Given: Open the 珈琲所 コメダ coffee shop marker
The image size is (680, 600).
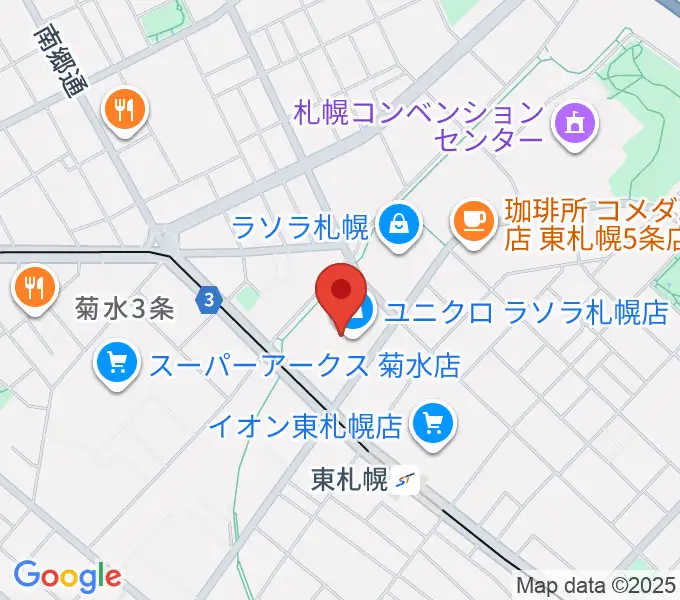Looking at the screenshot, I should 472,219.
